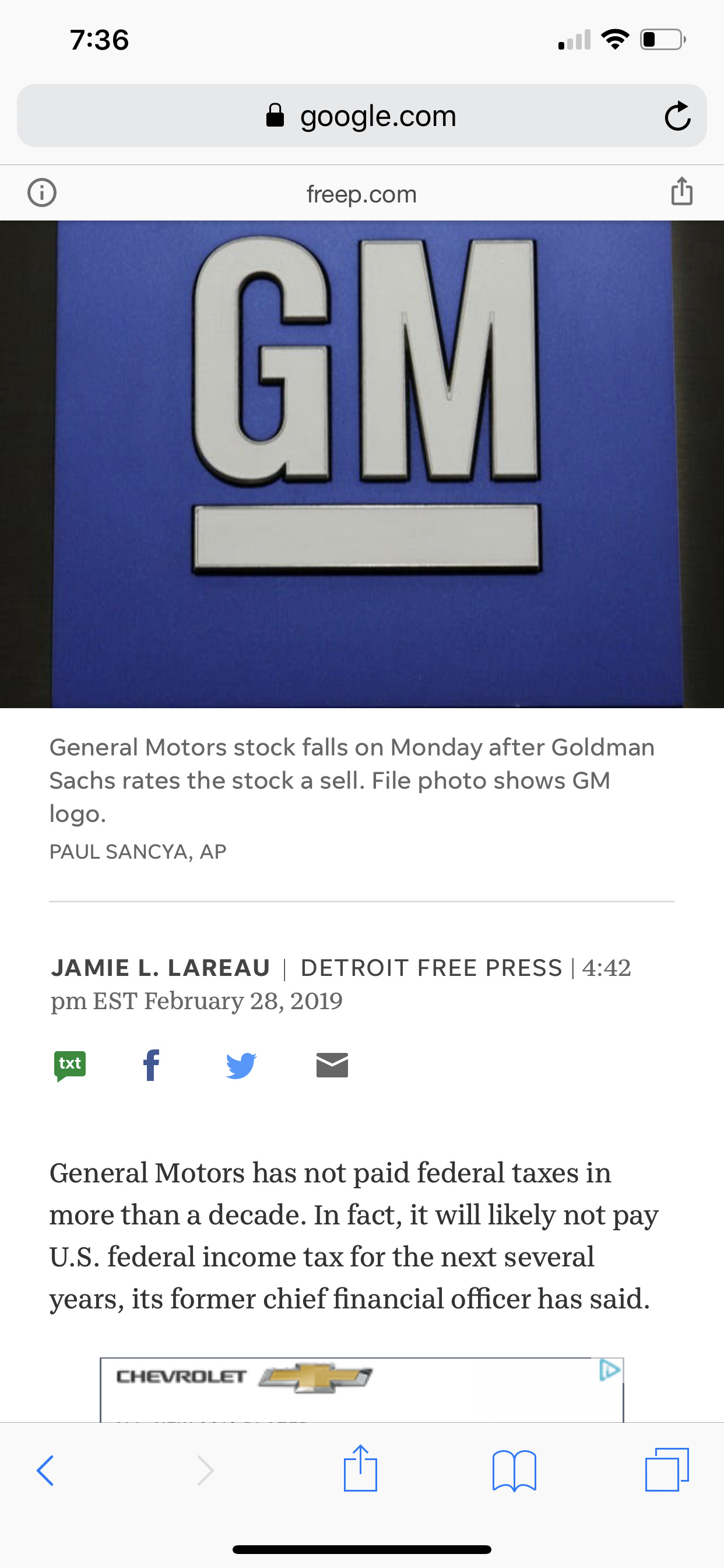Reload the page
This screenshot has height=1568, width=724.
coord(677,116)
